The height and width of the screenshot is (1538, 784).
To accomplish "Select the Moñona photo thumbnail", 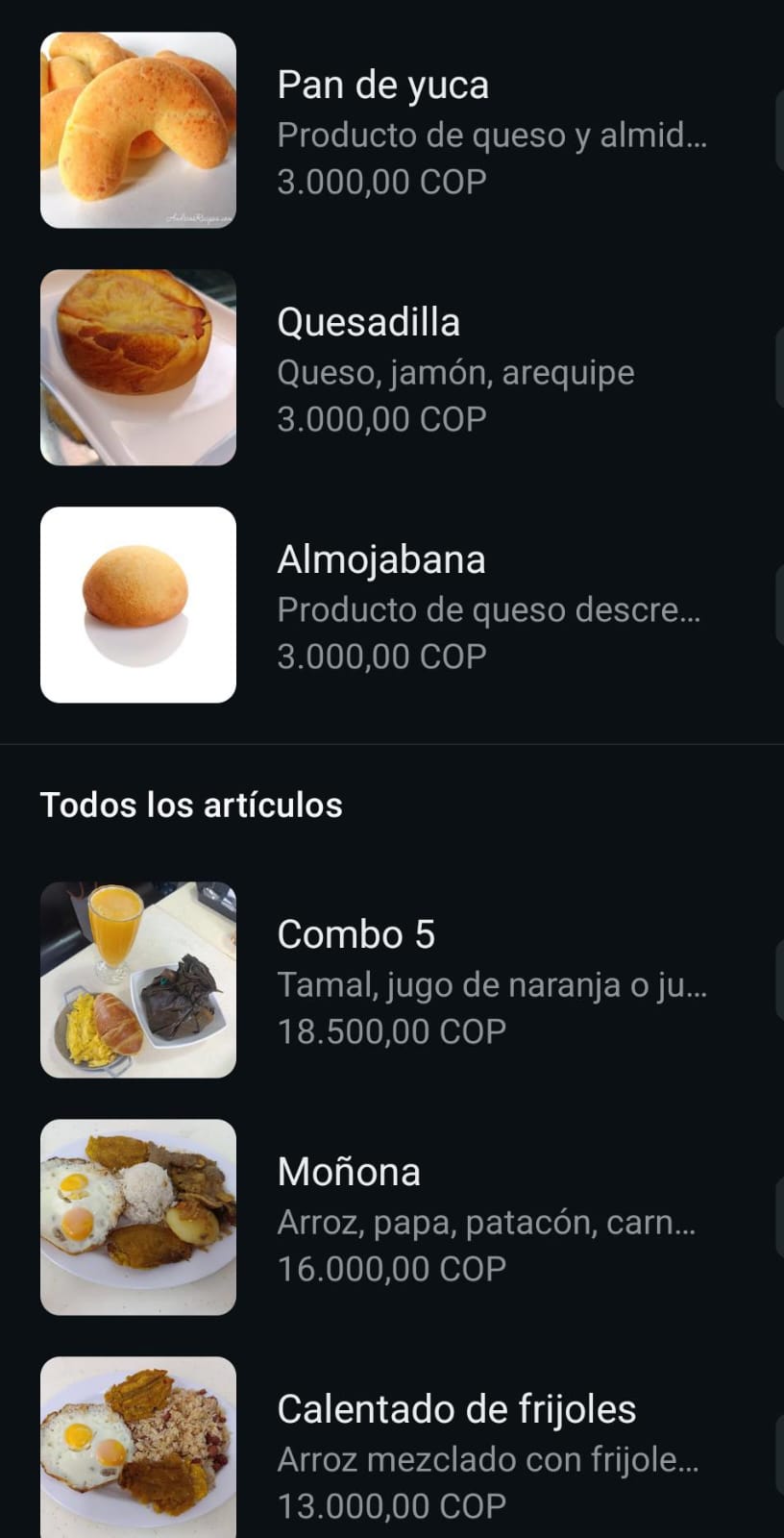I will pos(138,1217).
